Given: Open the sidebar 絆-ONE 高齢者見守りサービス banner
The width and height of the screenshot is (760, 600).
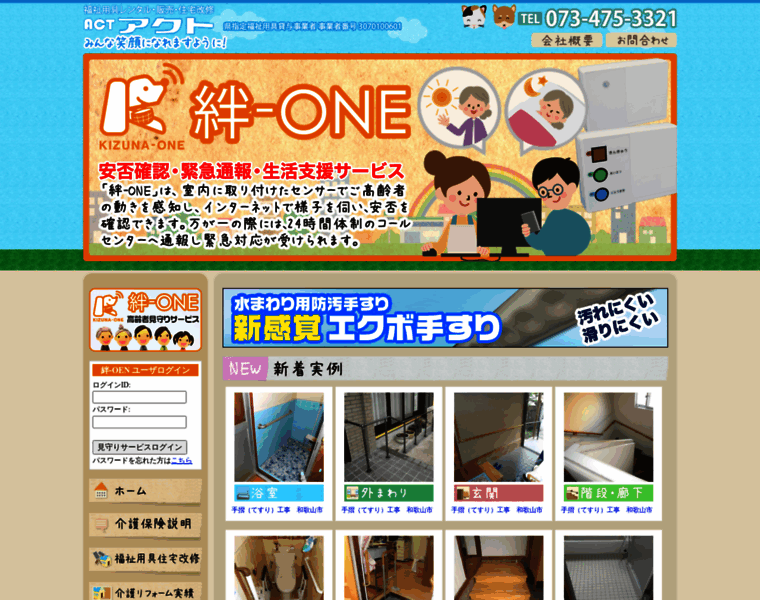Looking at the screenshot, I should tap(145, 319).
